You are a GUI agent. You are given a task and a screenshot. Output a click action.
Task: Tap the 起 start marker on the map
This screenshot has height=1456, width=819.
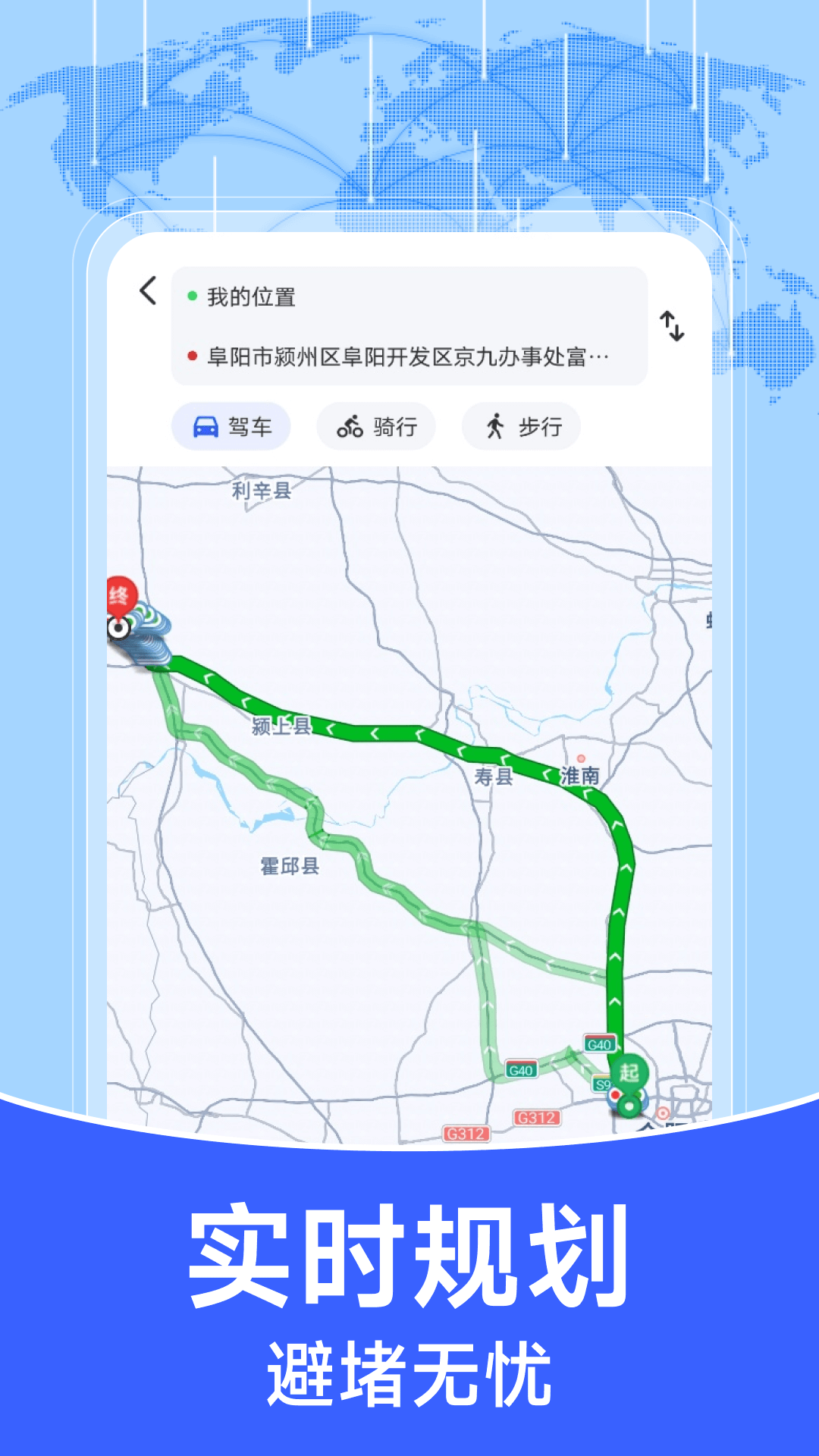[631, 1072]
